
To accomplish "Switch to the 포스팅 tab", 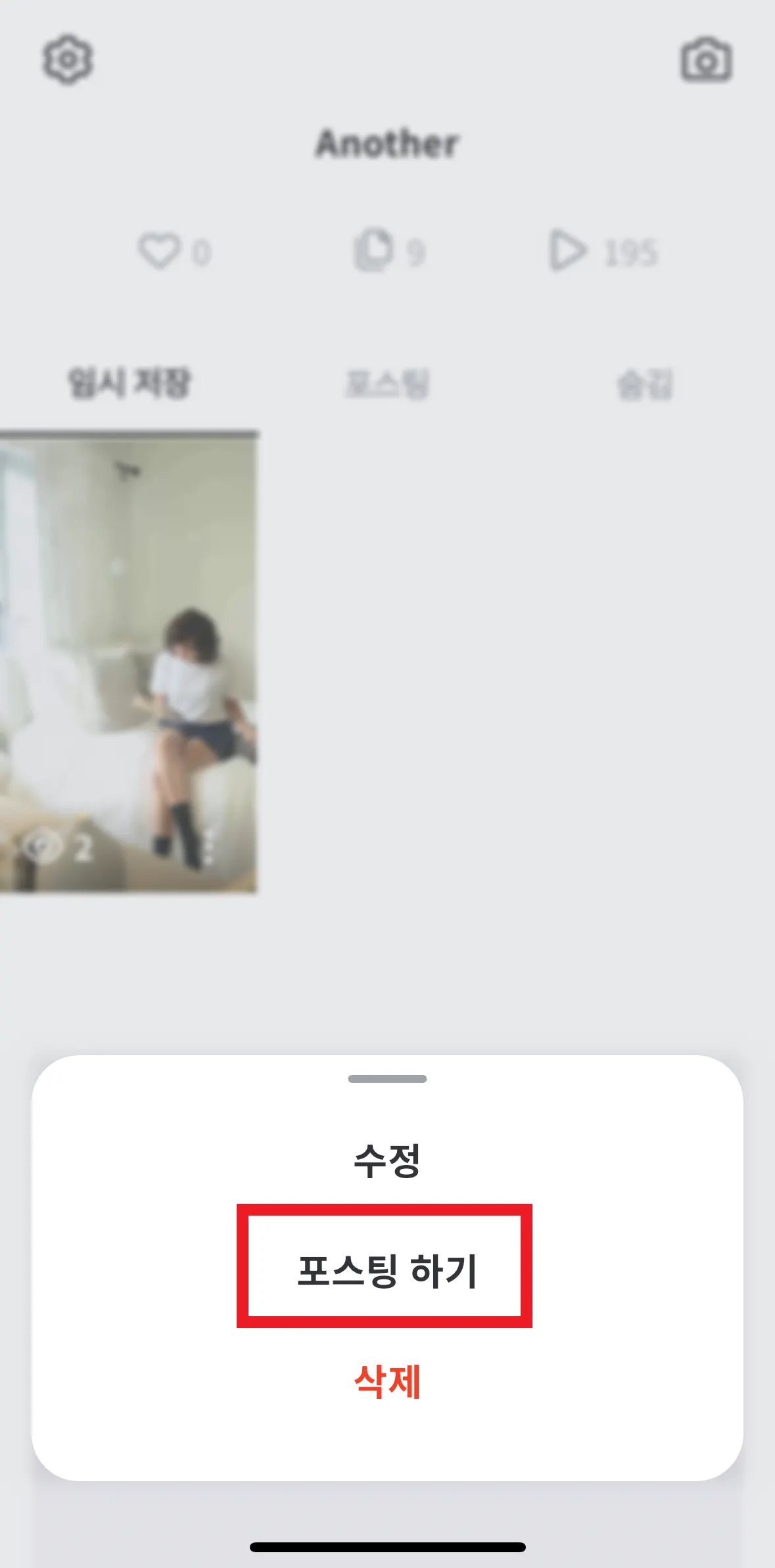I will (x=387, y=384).
